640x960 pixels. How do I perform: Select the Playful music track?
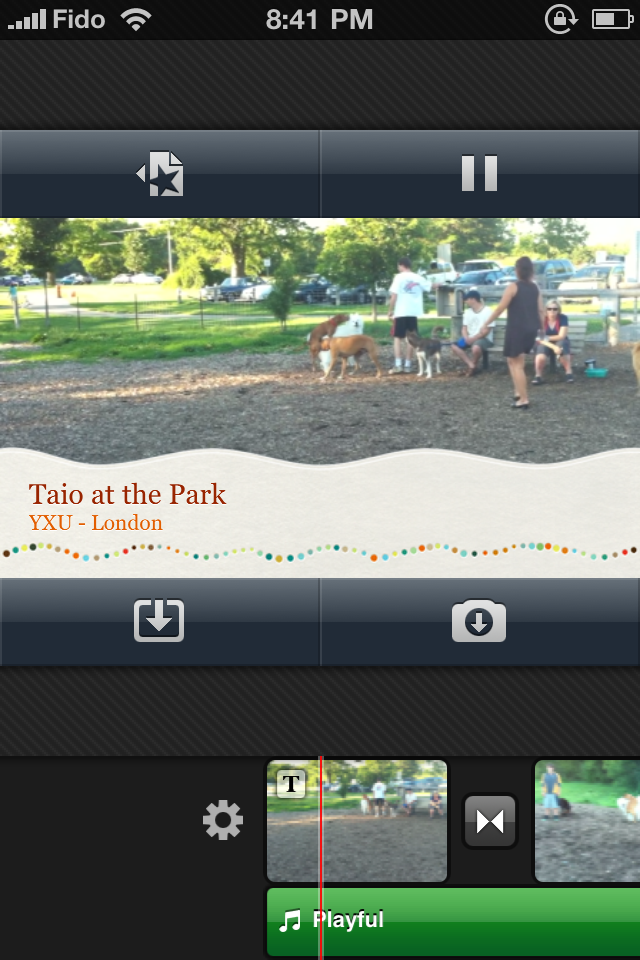[450, 920]
